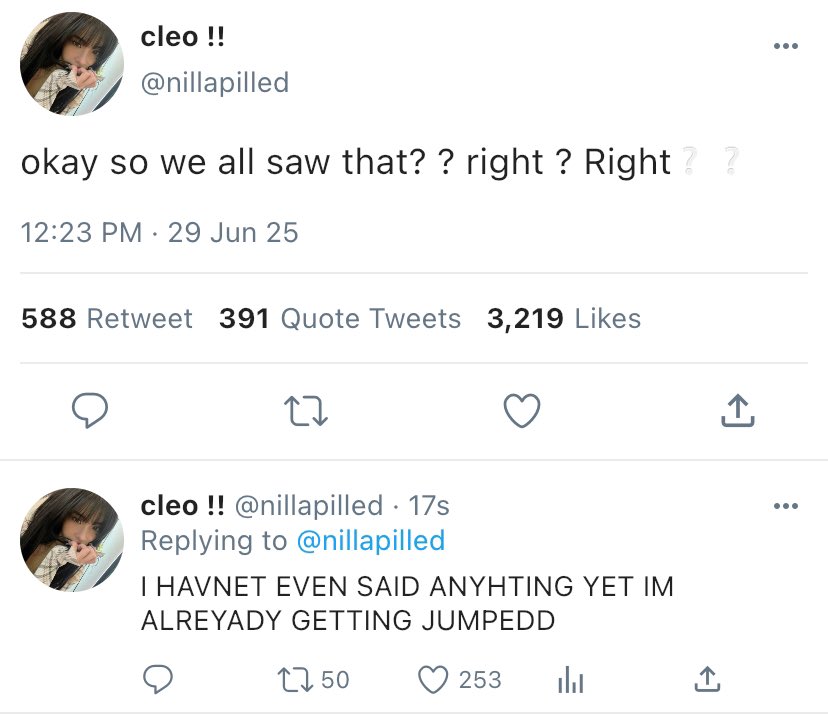View analytics of the reply tweet

[x=568, y=680]
